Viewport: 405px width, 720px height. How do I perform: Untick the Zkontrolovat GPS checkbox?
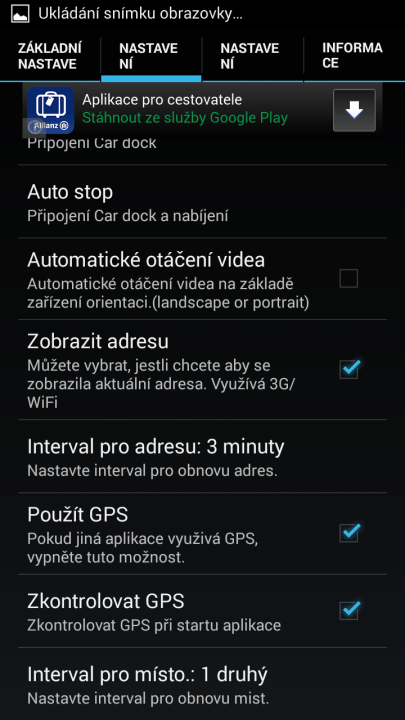(349, 610)
